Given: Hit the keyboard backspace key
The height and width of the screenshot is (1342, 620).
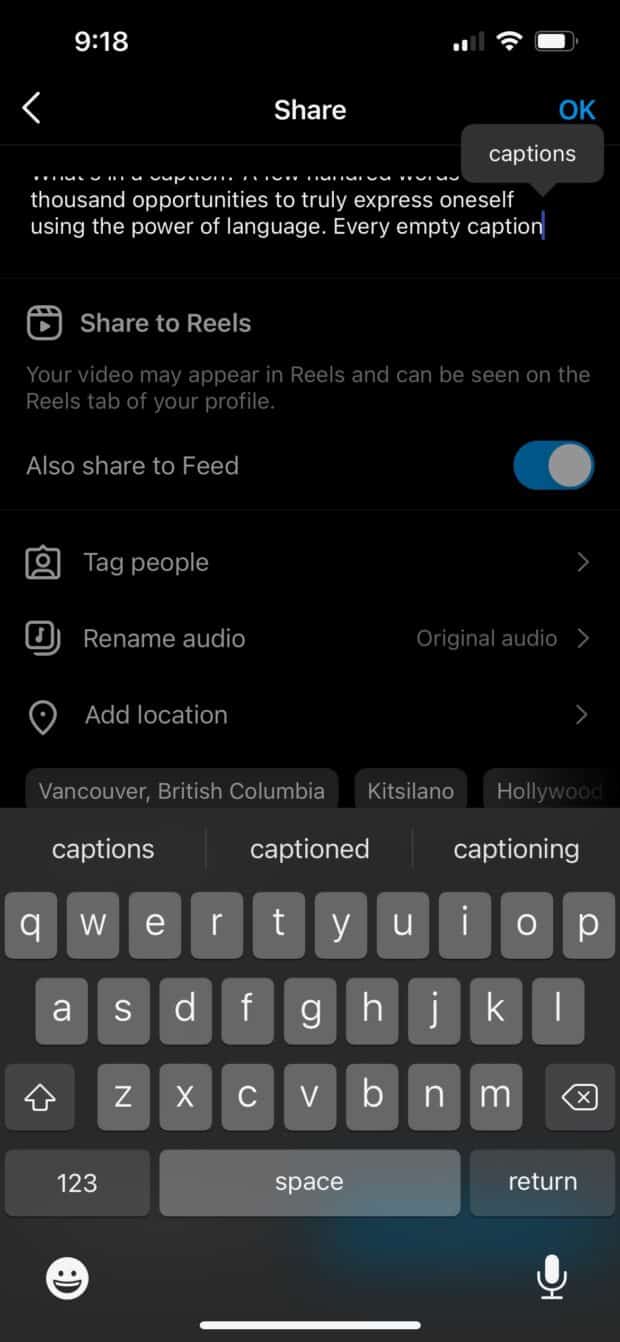Looking at the screenshot, I should pyautogui.click(x=580, y=1097).
